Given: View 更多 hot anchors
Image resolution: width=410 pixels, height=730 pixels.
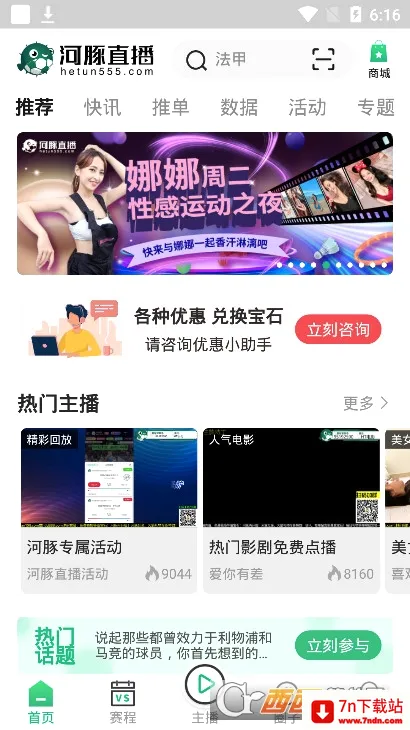Looking at the screenshot, I should click(365, 403).
